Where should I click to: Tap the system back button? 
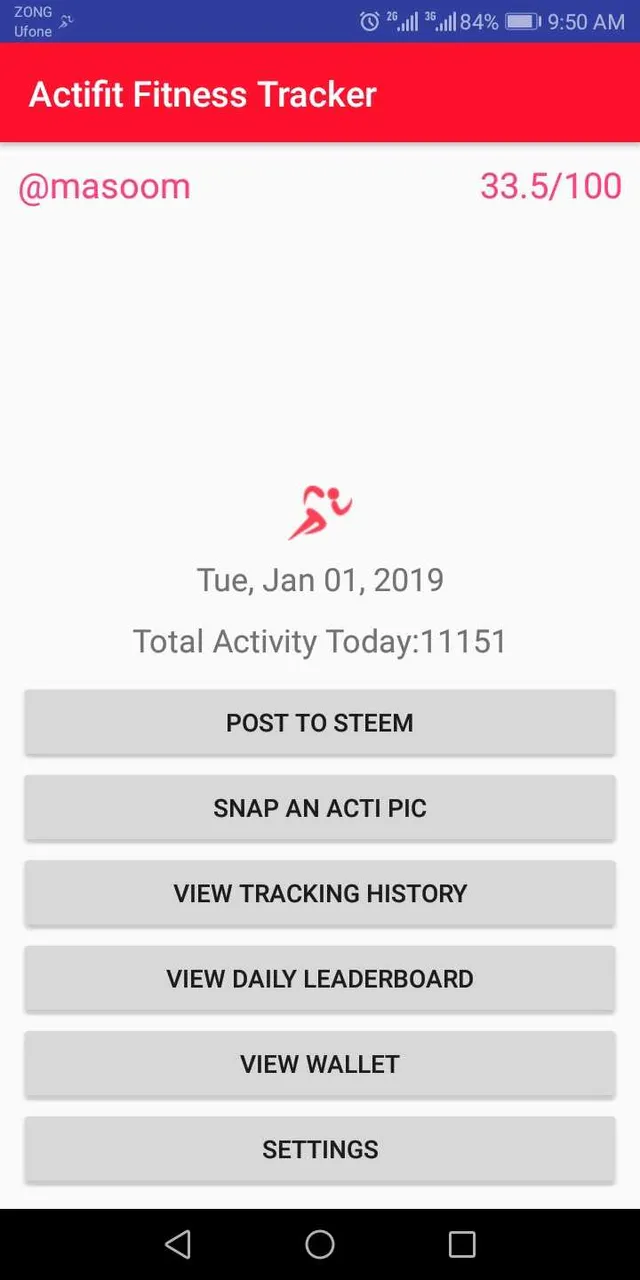click(178, 1244)
